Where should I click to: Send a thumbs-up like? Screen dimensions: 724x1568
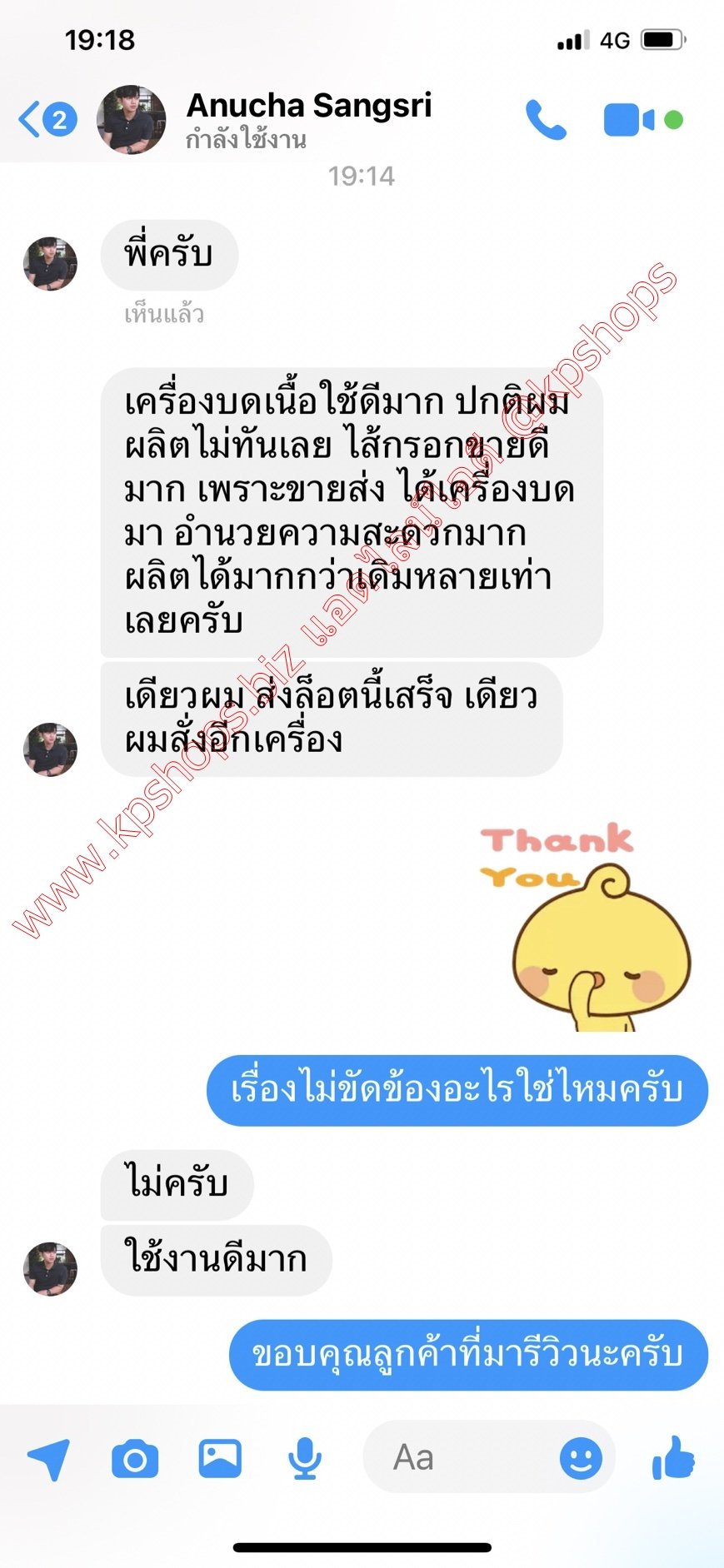[x=673, y=1458]
